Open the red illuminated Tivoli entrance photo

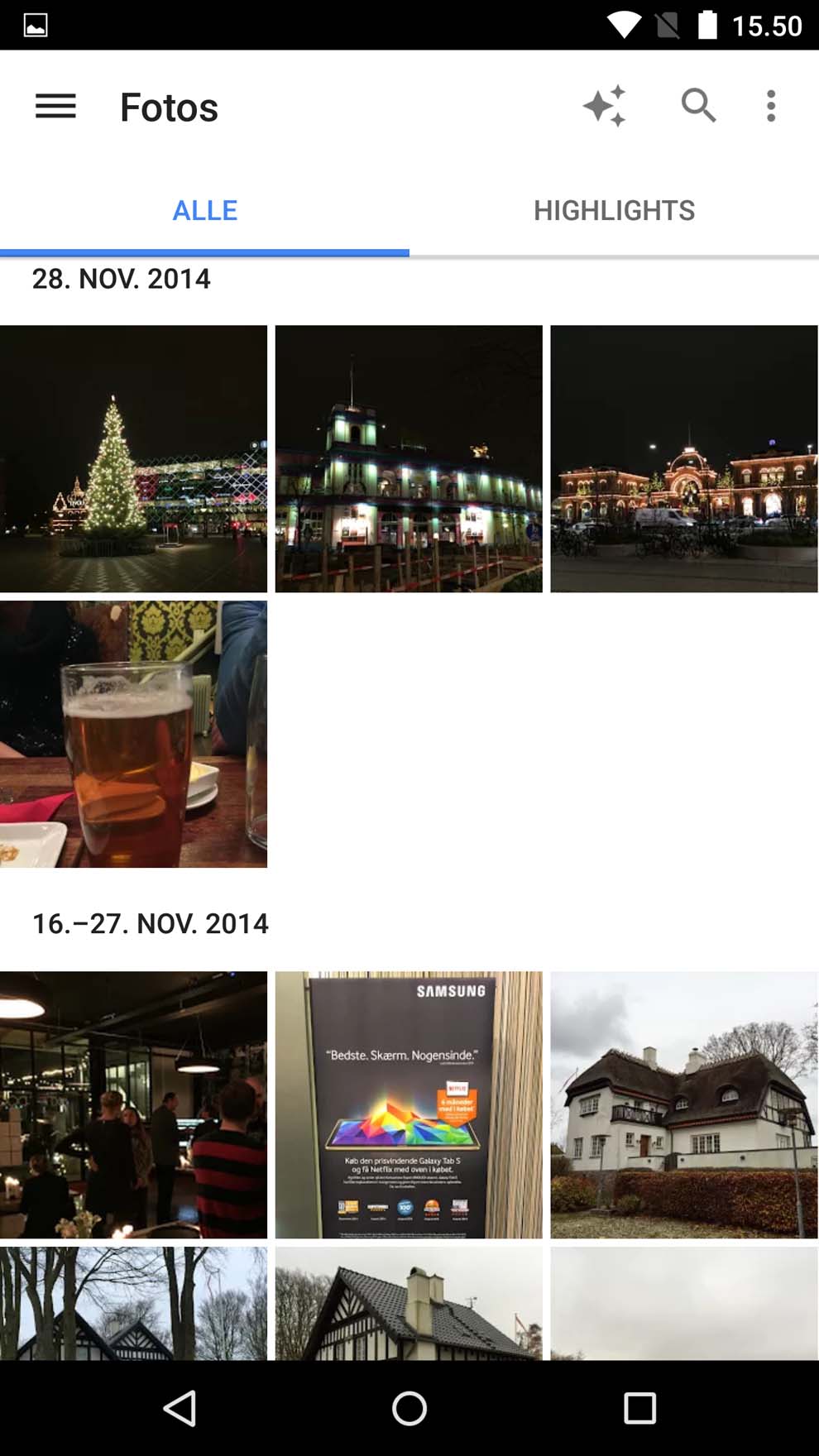click(x=684, y=458)
